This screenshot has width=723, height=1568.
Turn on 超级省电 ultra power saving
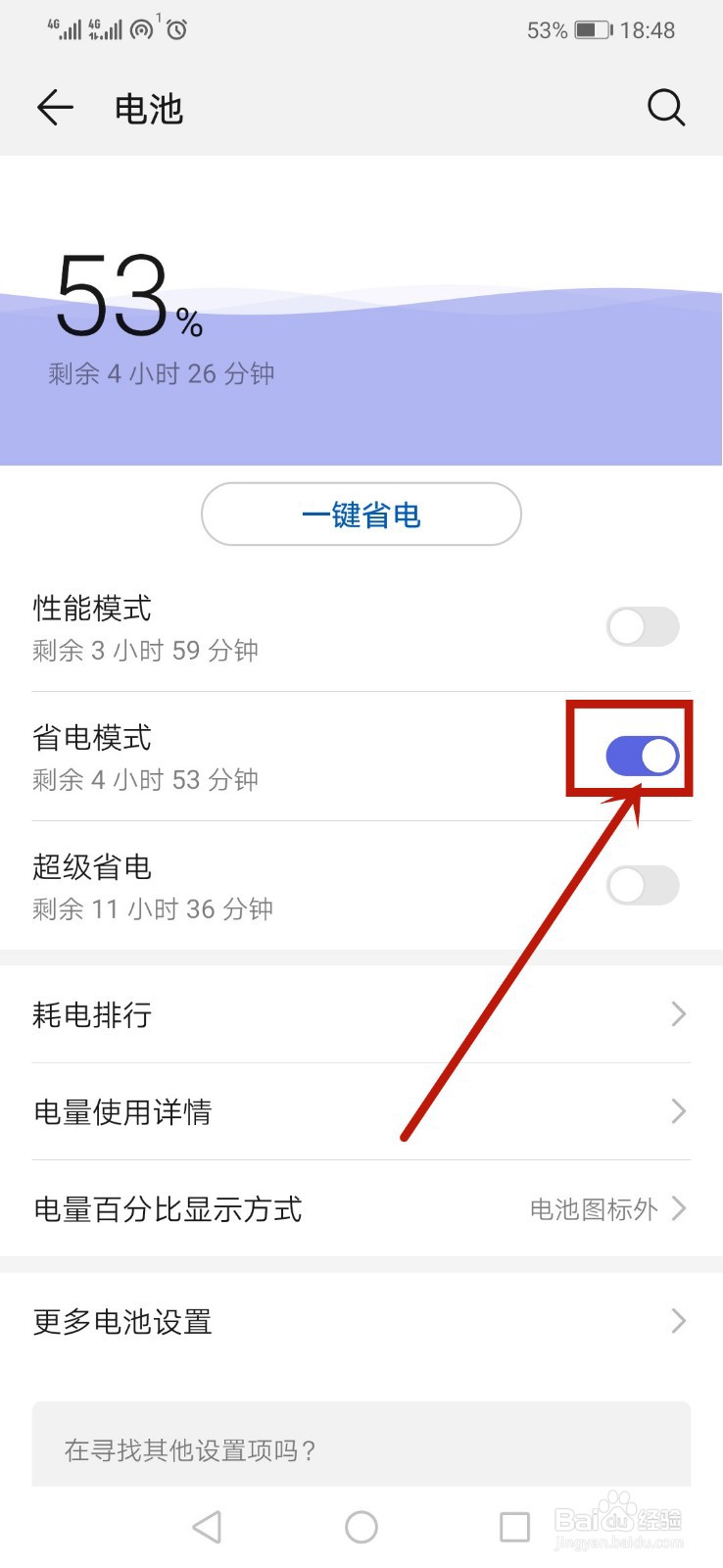pos(641,884)
